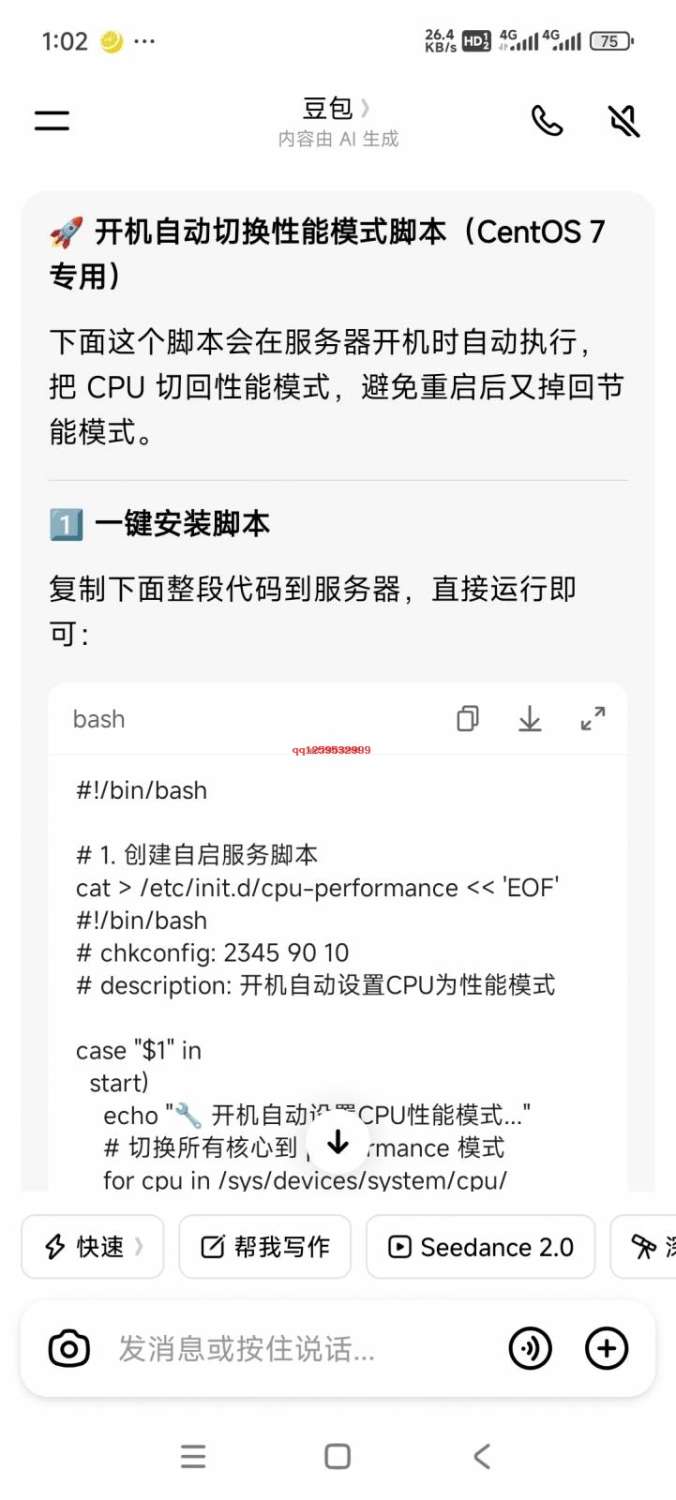Open the 快速 mode selector
Viewport: 676px width, 1500px height.
[x=93, y=1247]
